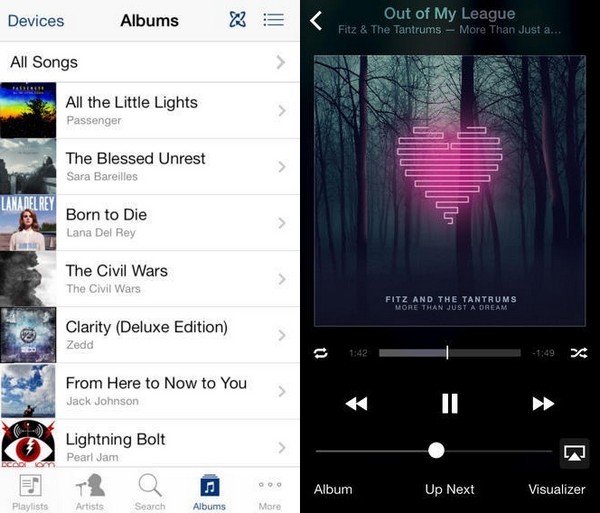Go back to Devices
The width and height of the screenshot is (600, 513).
pyautogui.click(x=35, y=20)
